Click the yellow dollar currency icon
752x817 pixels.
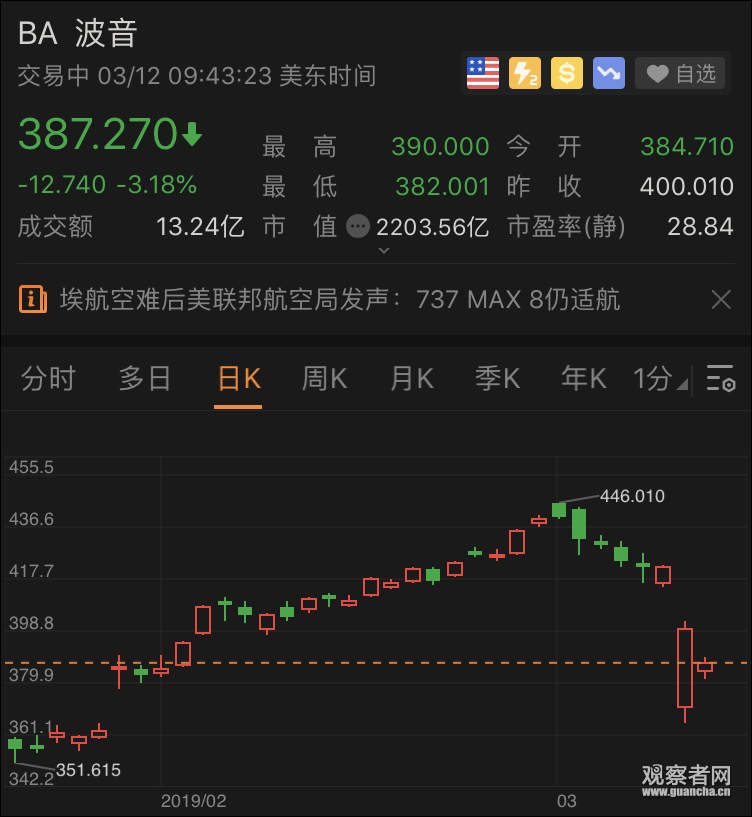tap(566, 74)
